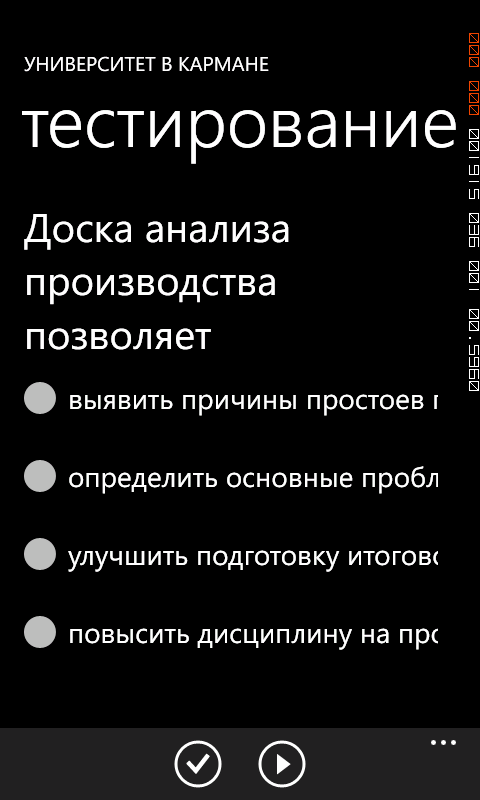Confirm the answer with checkmark button
The image size is (480, 800).
point(198,764)
